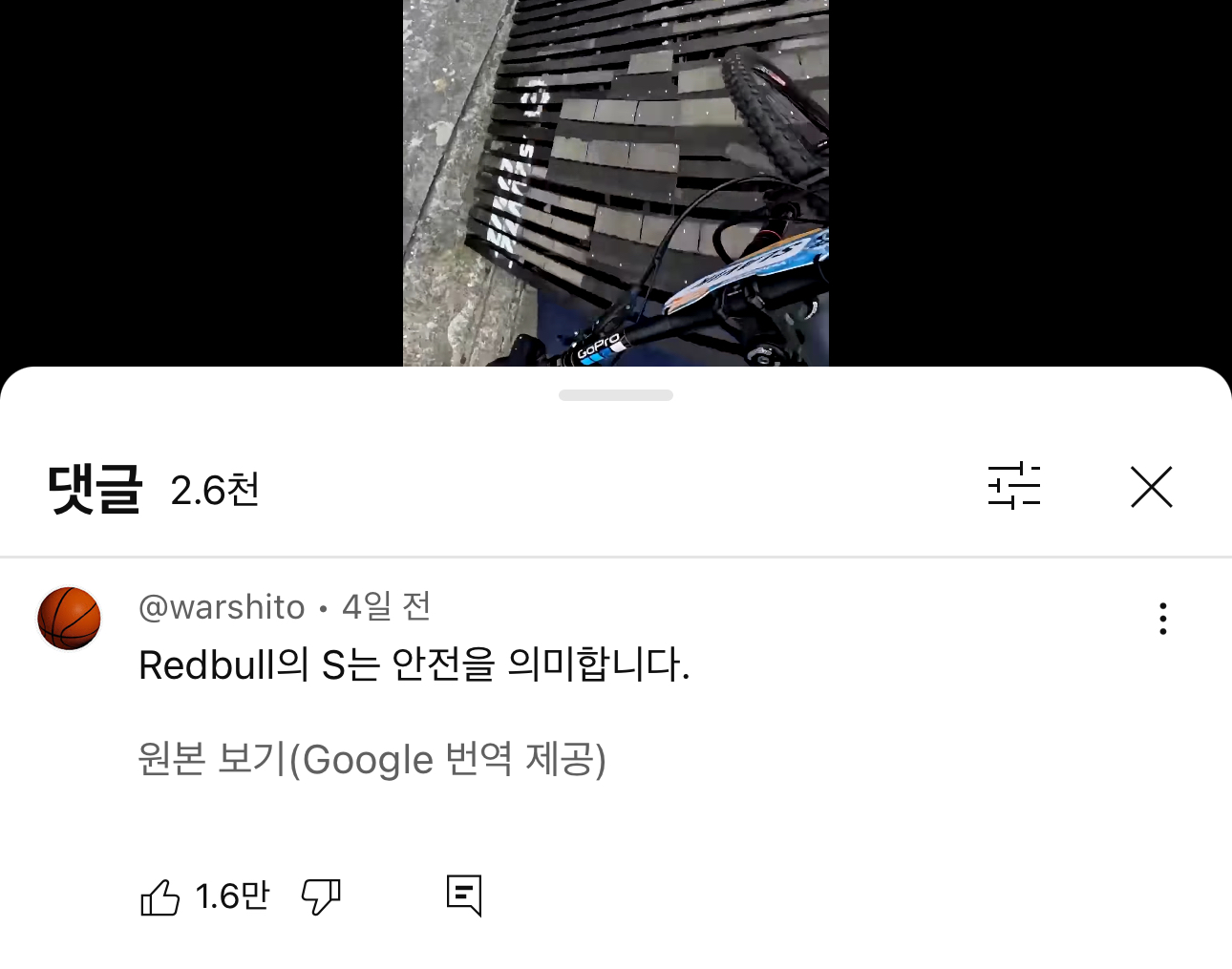Dislike warshito's comment
The height and width of the screenshot is (969, 1232).
click(x=321, y=897)
